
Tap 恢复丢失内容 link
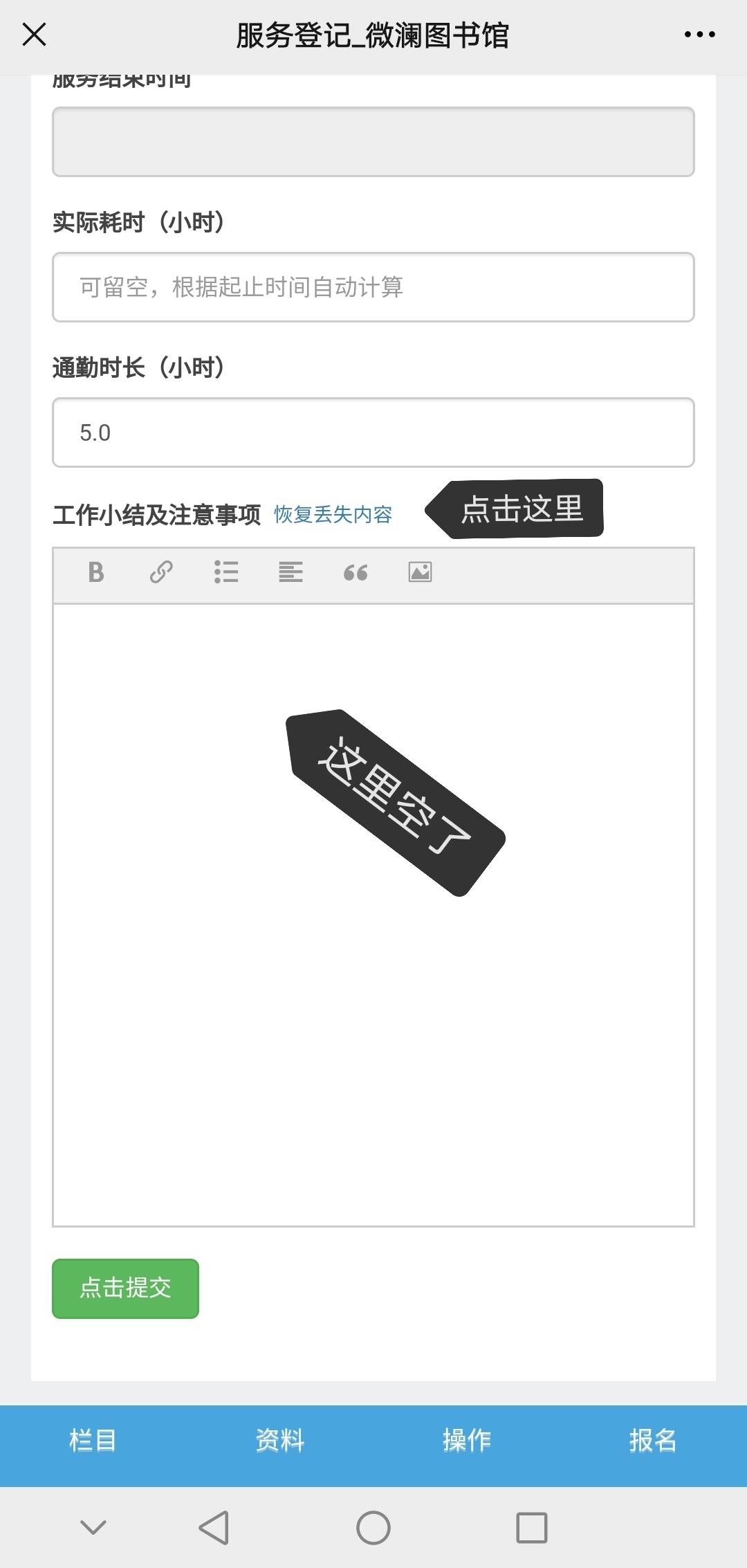pyautogui.click(x=333, y=514)
